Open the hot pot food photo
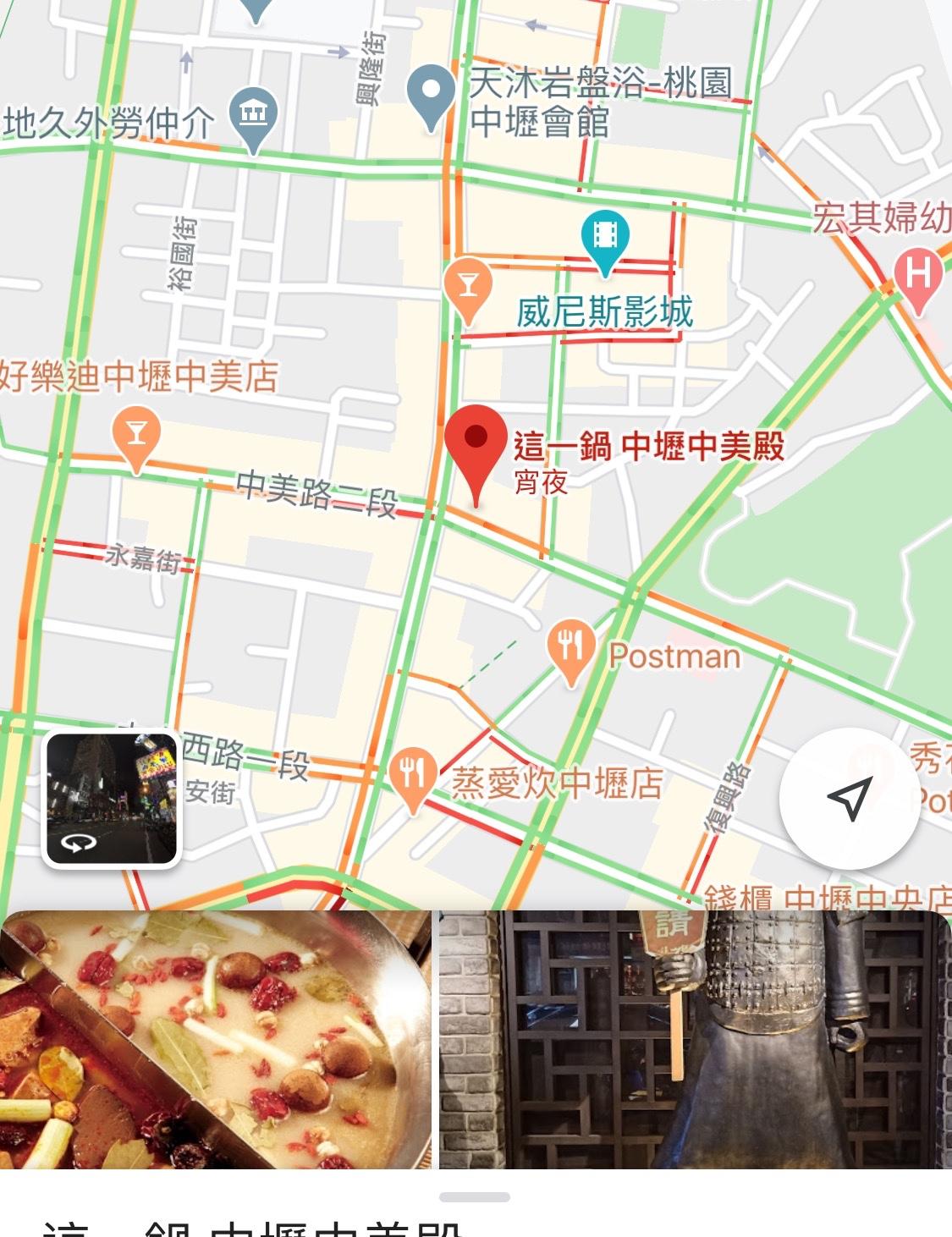952x1237 pixels. pyautogui.click(x=216, y=1039)
